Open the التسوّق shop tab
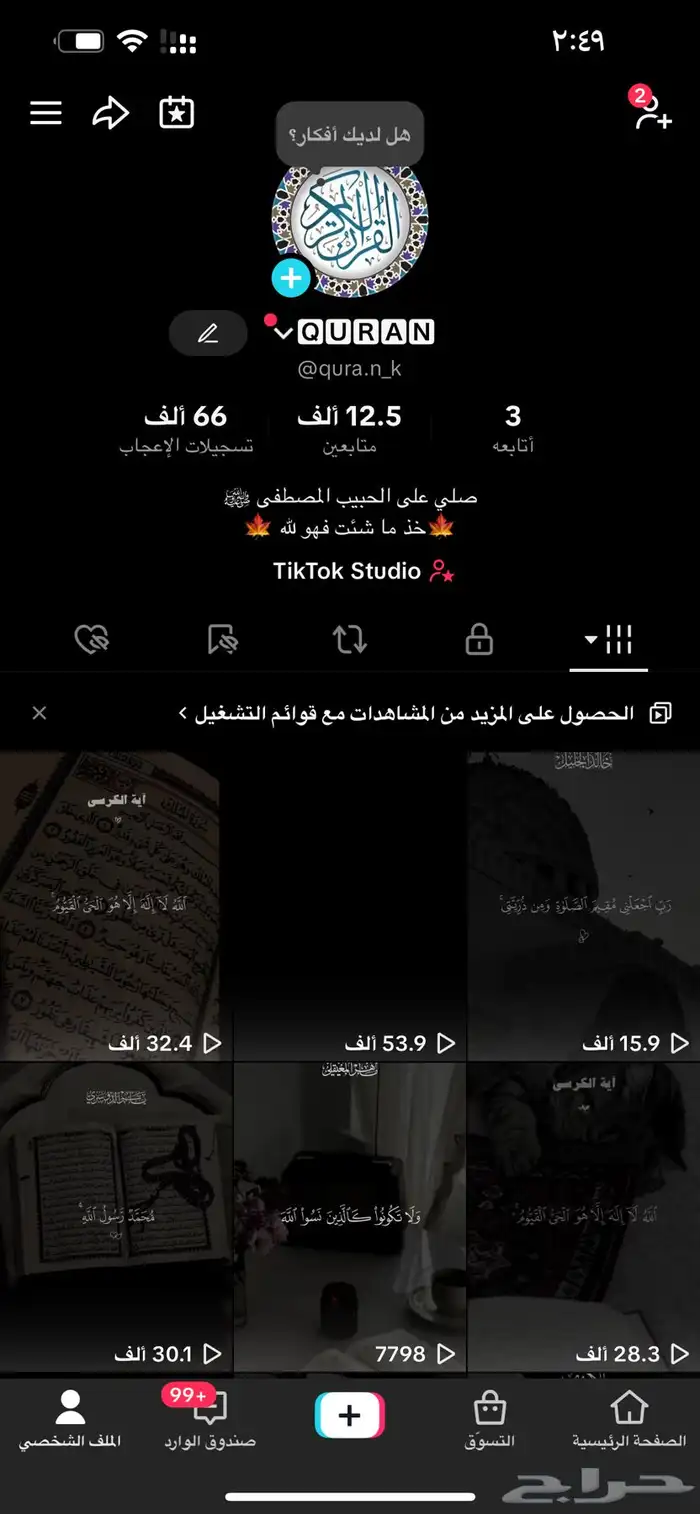This screenshot has width=700, height=1514. (489, 1420)
